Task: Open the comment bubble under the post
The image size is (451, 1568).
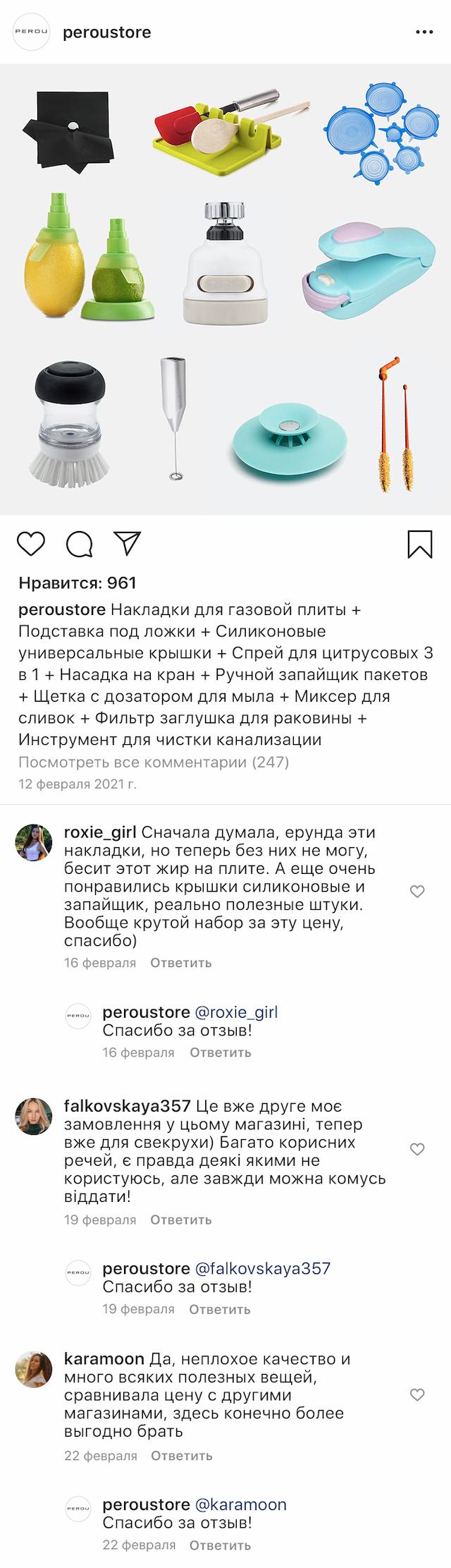Action: pyautogui.click(x=80, y=544)
